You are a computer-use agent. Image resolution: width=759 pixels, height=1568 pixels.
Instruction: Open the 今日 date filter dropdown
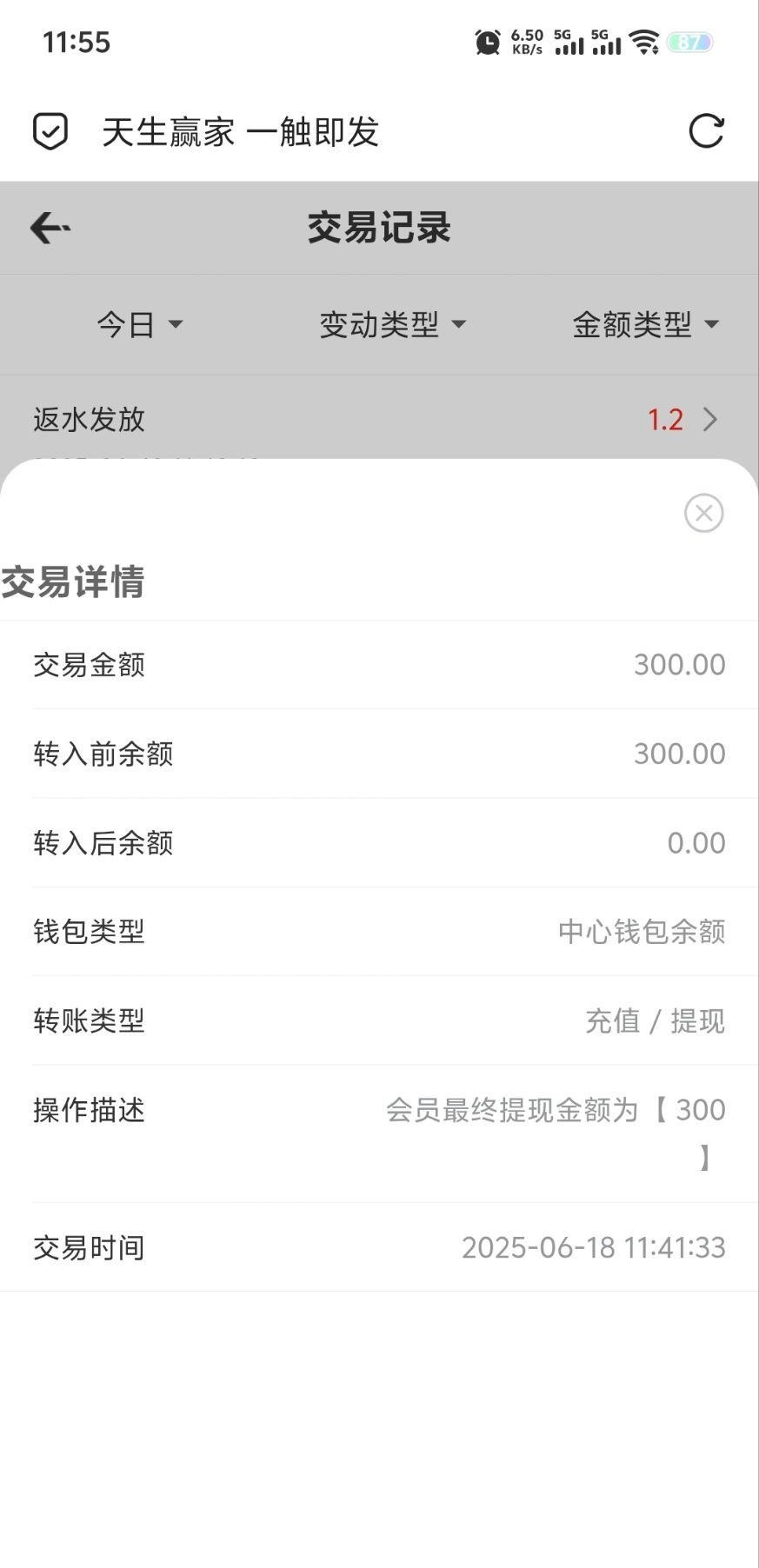click(139, 324)
